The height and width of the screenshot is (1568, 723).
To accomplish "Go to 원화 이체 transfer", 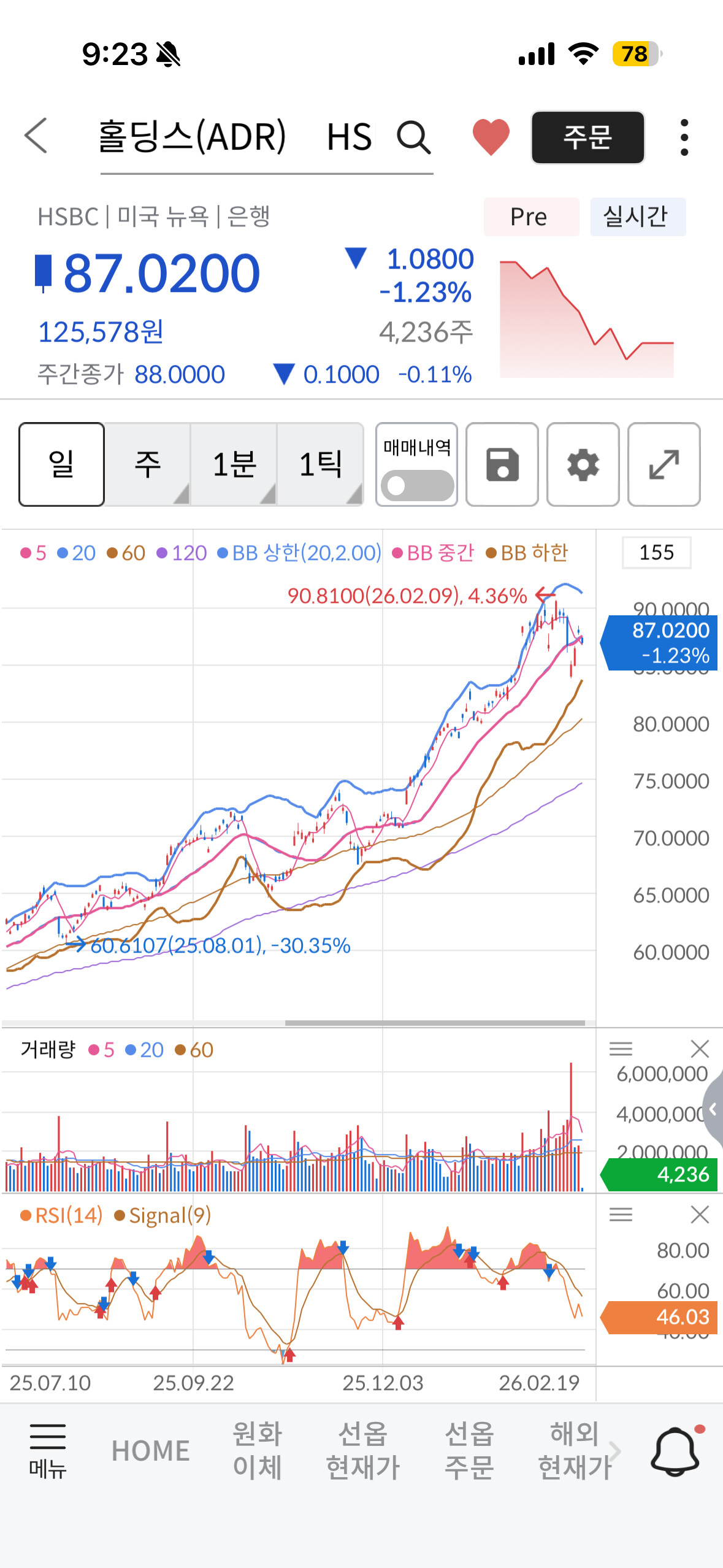I will [258, 1451].
